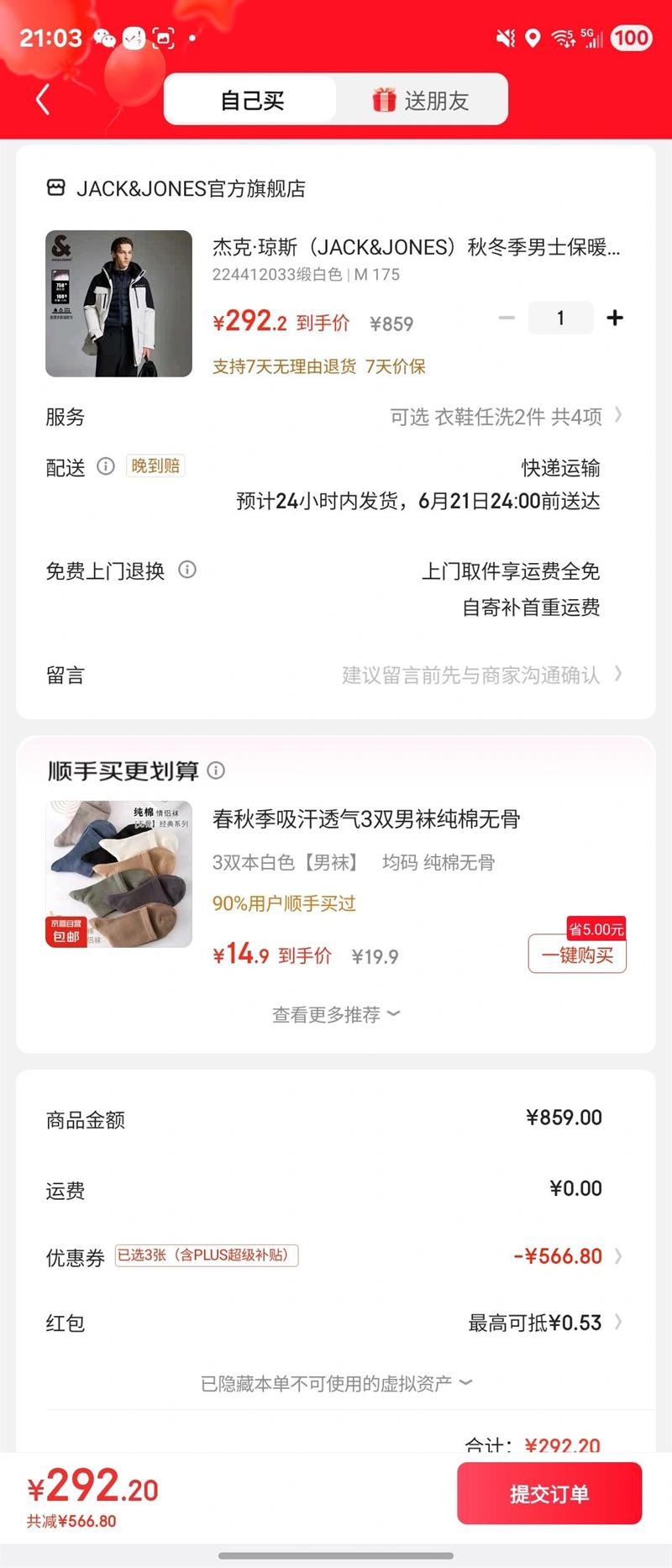The height and width of the screenshot is (1568, 672).
Task: Open the men's socks product image
Action: 118,874
